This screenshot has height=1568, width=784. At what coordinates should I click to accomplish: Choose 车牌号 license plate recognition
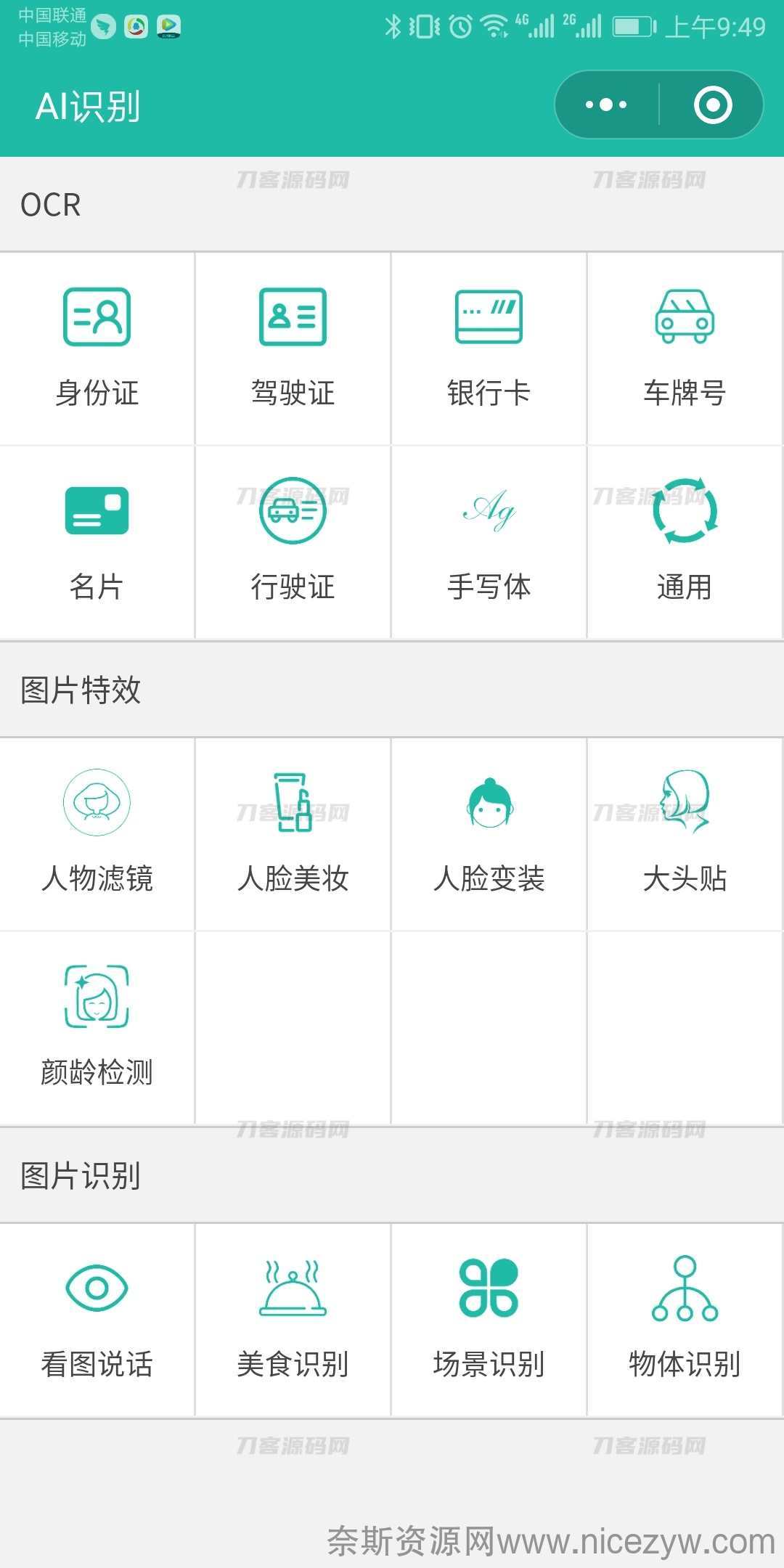(x=685, y=348)
